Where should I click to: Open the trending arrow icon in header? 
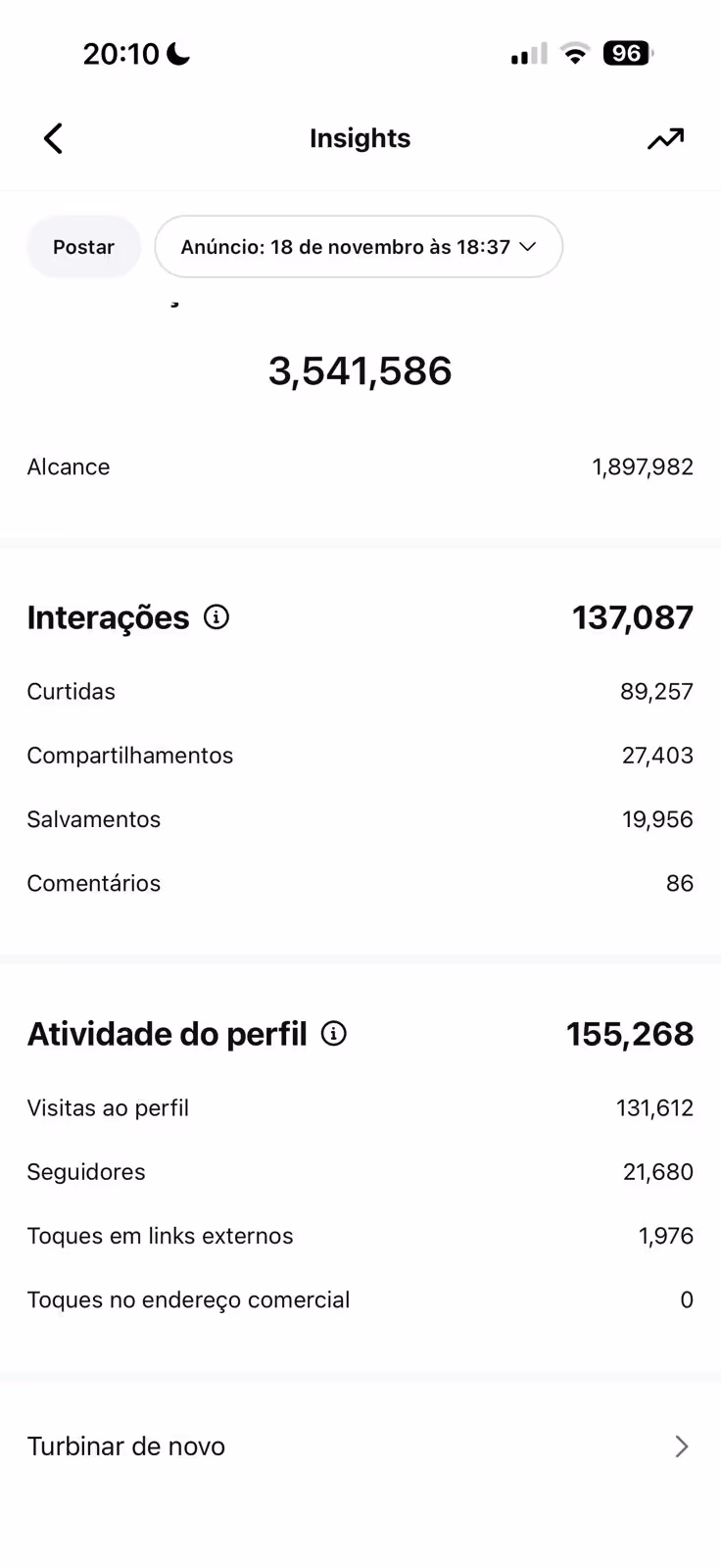pos(665,139)
